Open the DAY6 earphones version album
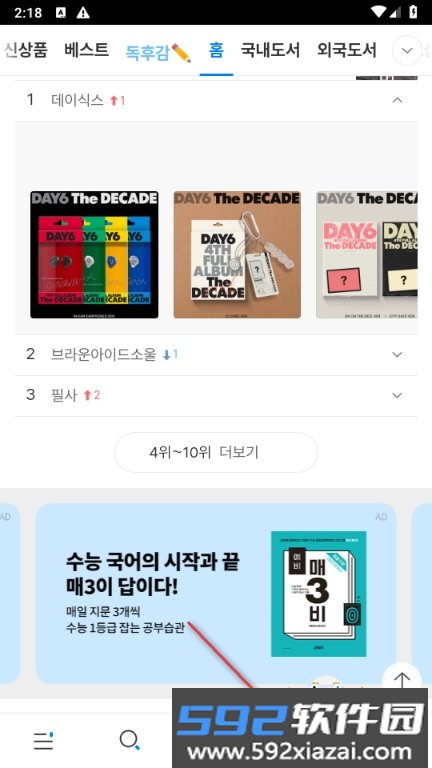The image size is (432, 768). coord(94,255)
